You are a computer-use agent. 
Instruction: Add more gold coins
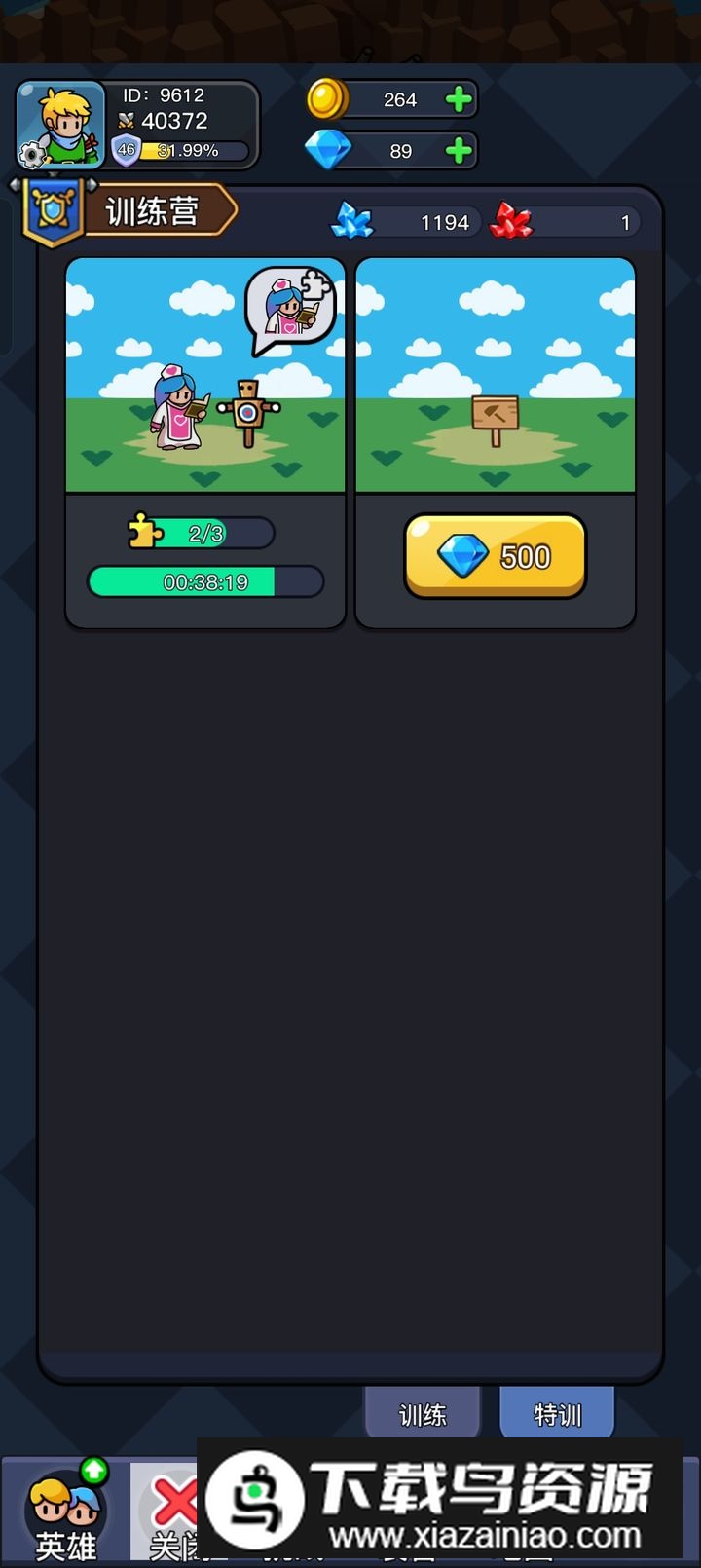point(459,99)
